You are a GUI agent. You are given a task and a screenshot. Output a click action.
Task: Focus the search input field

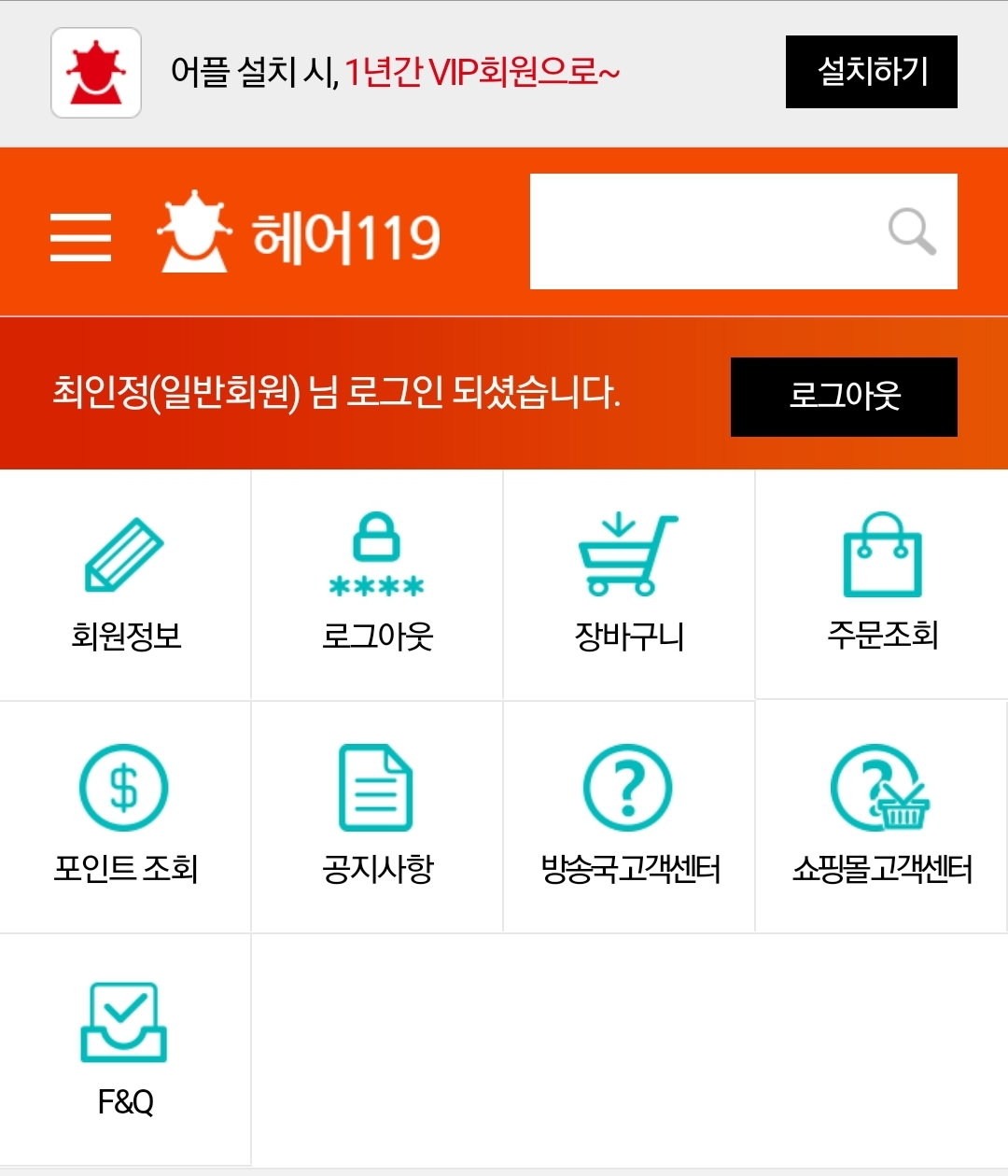point(700,231)
